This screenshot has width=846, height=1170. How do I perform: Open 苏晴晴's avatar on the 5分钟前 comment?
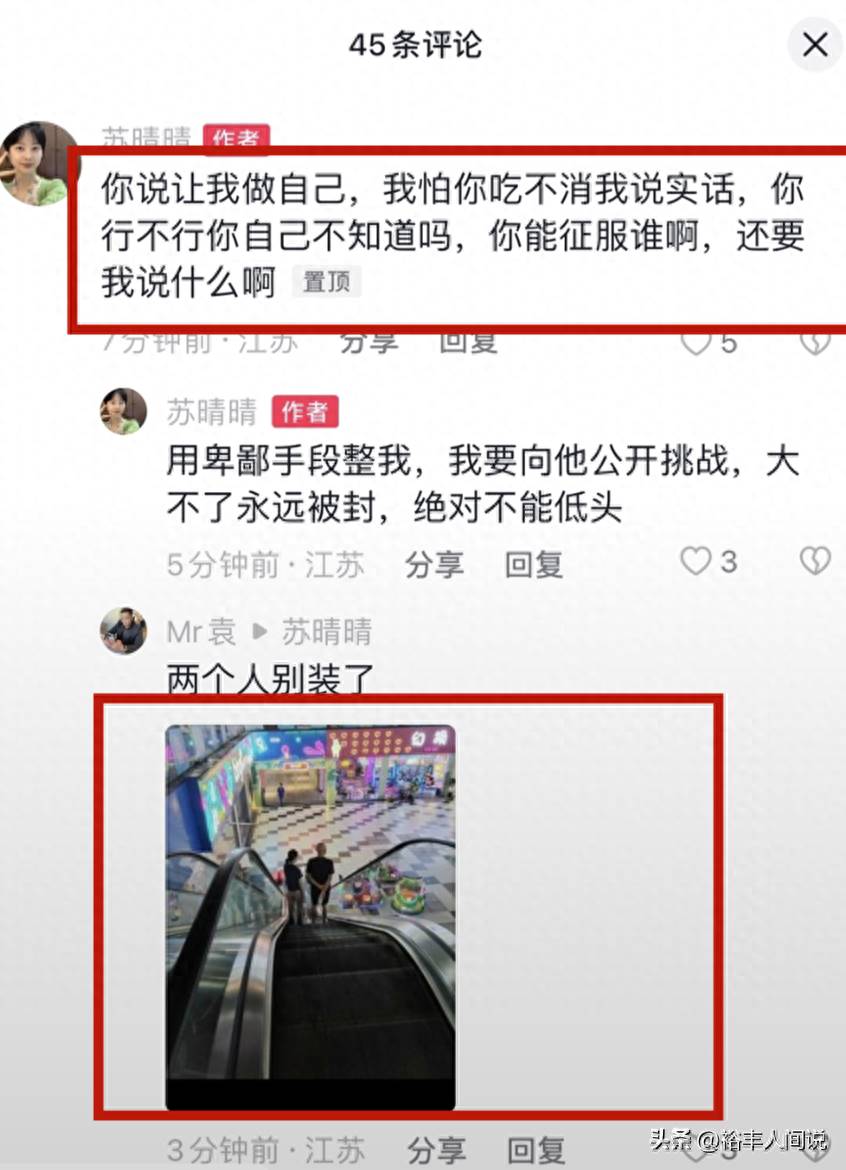[x=123, y=411]
